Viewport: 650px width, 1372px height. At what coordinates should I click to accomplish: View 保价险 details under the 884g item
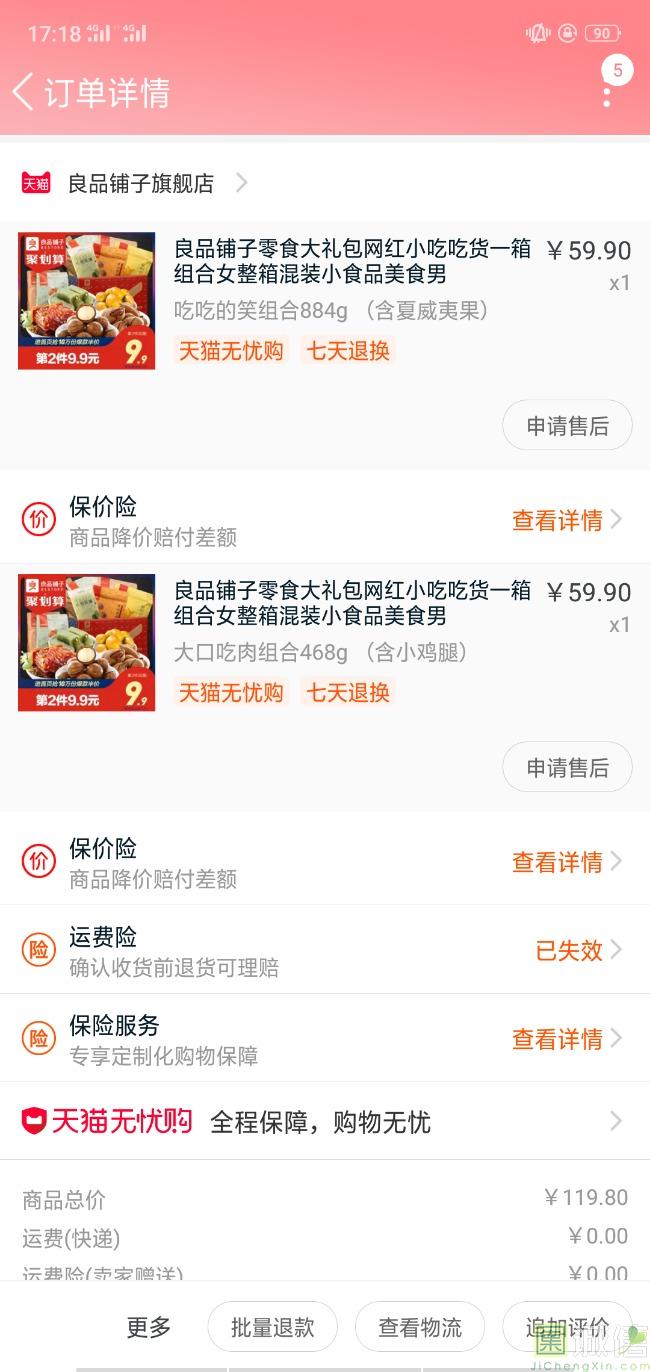pyautogui.click(x=567, y=520)
